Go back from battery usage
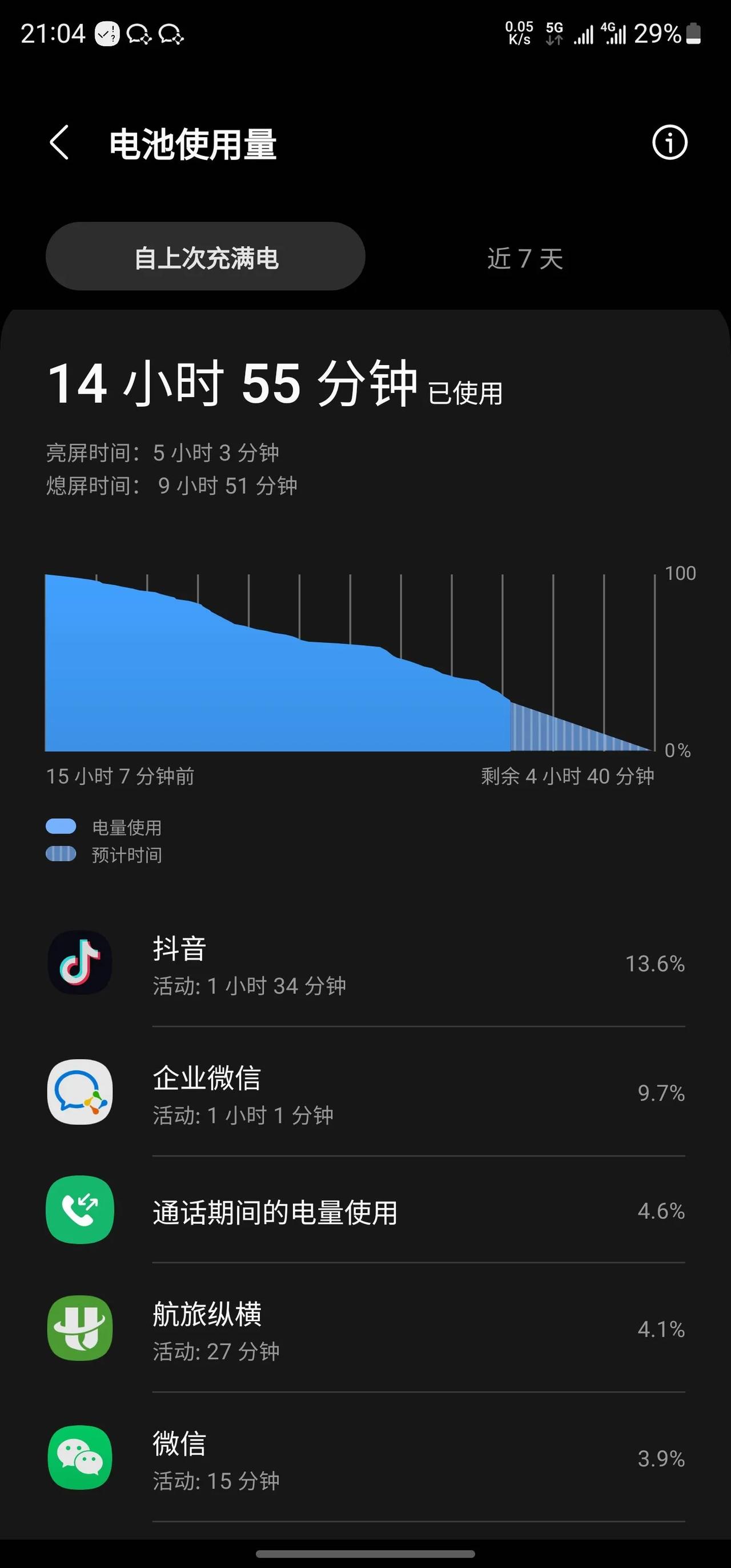The width and height of the screenshot is (731, 1568). (59, 143)
